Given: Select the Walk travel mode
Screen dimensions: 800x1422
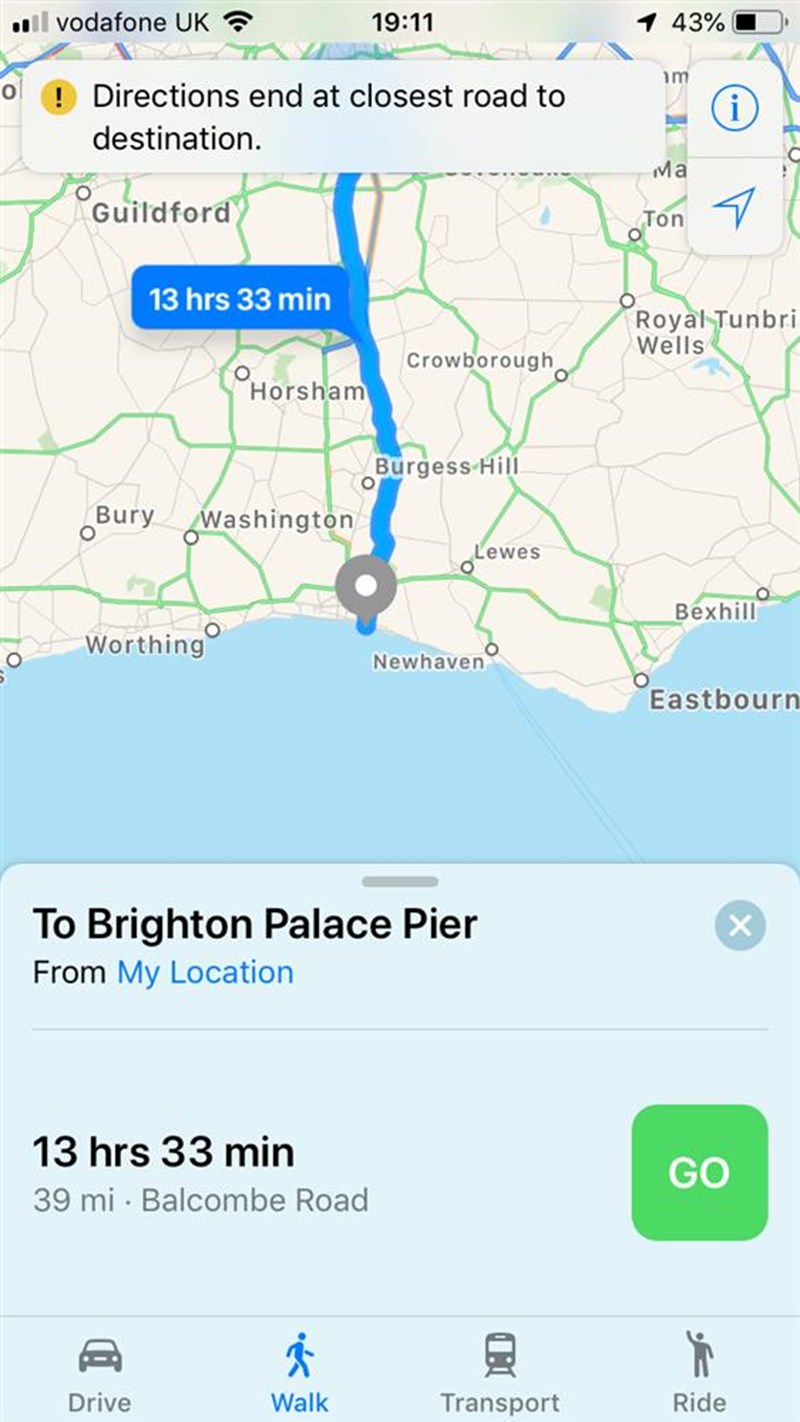Looking at the screenshot, I should pos(299,1373).
